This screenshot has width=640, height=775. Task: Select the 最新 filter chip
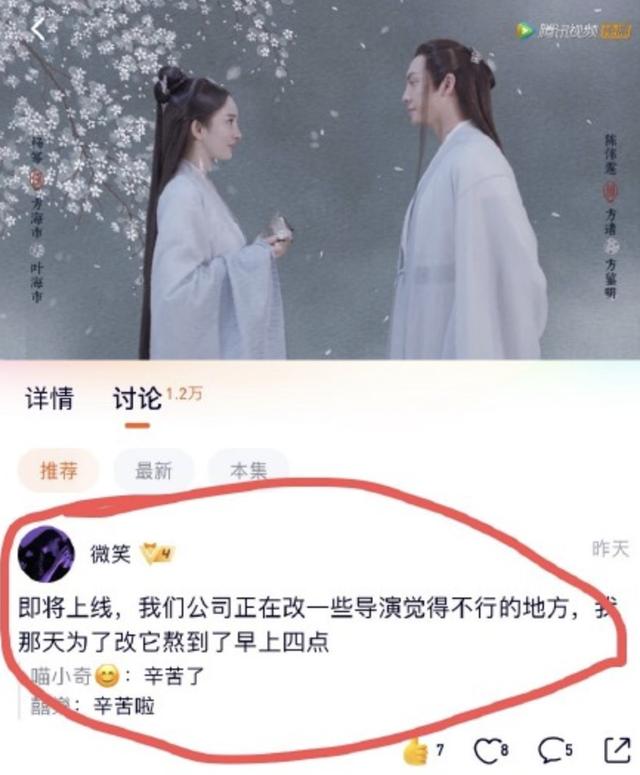point(153,471)
